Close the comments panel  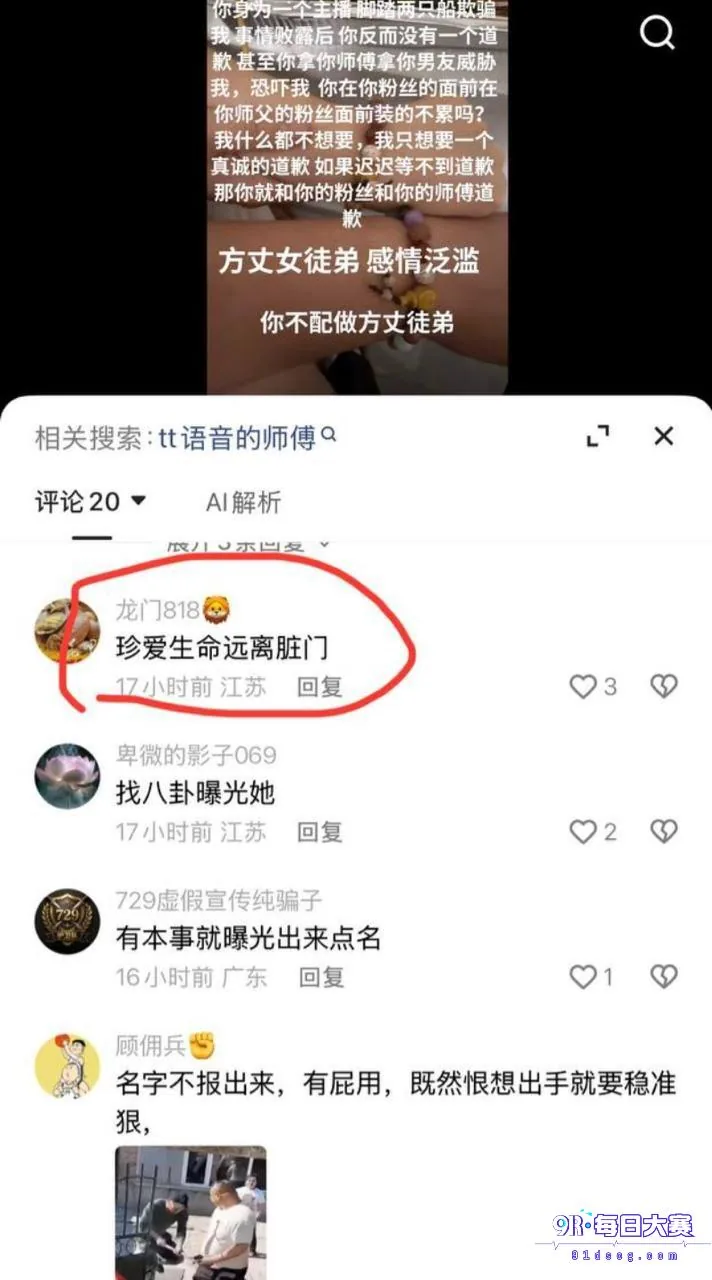[664, 437]
